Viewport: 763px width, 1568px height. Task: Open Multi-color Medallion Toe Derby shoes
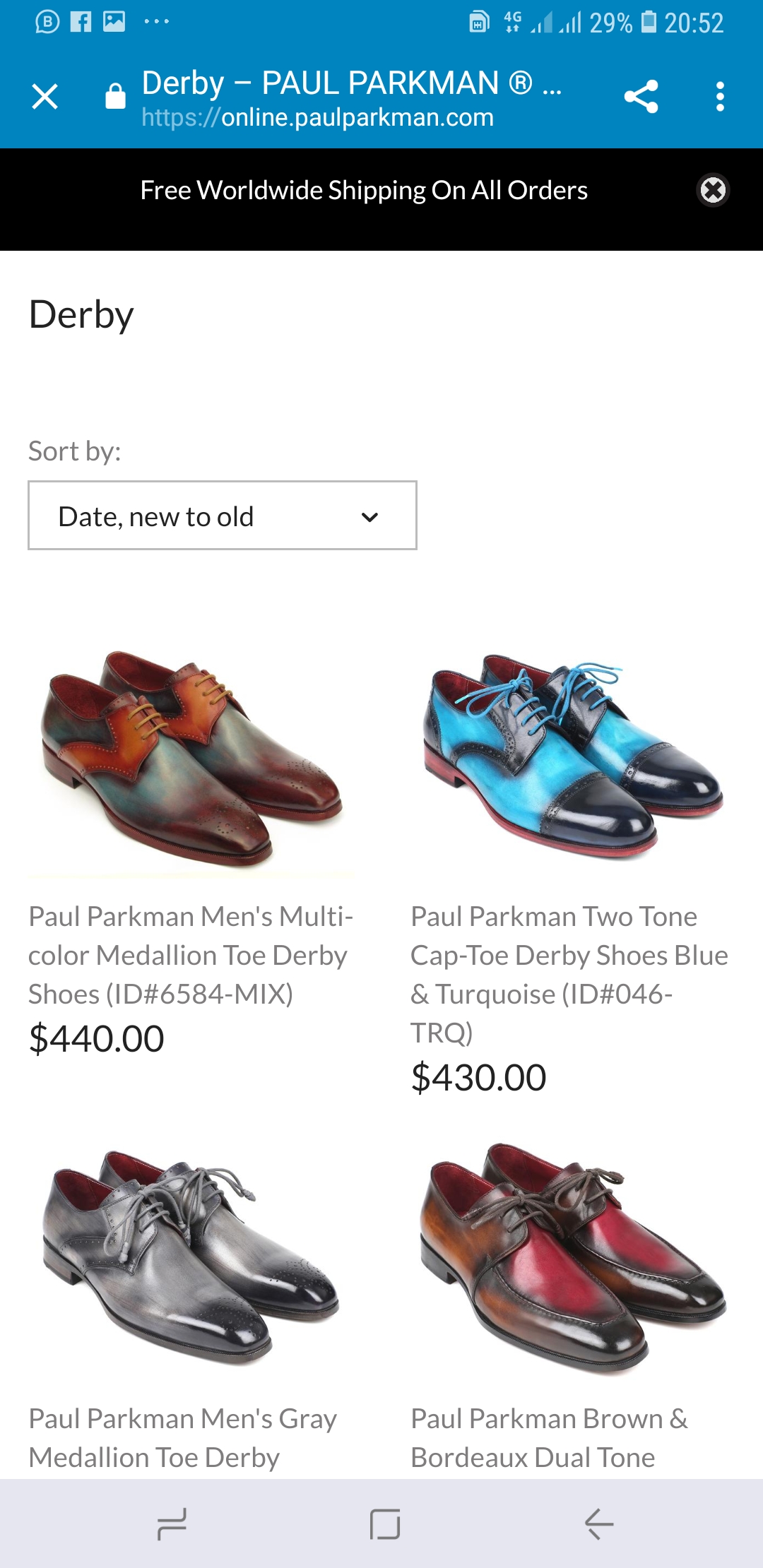point(191,759)
